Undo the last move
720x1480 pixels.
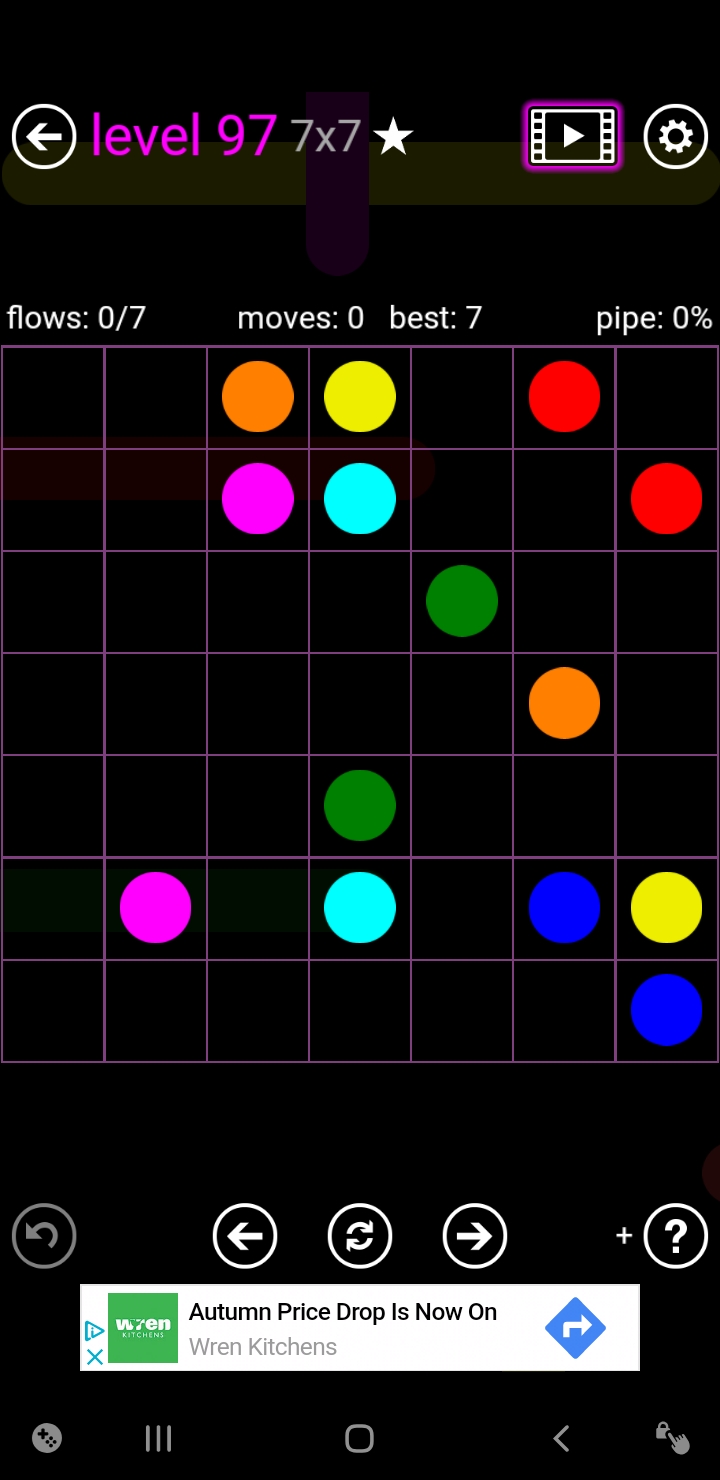[44, 1236]
